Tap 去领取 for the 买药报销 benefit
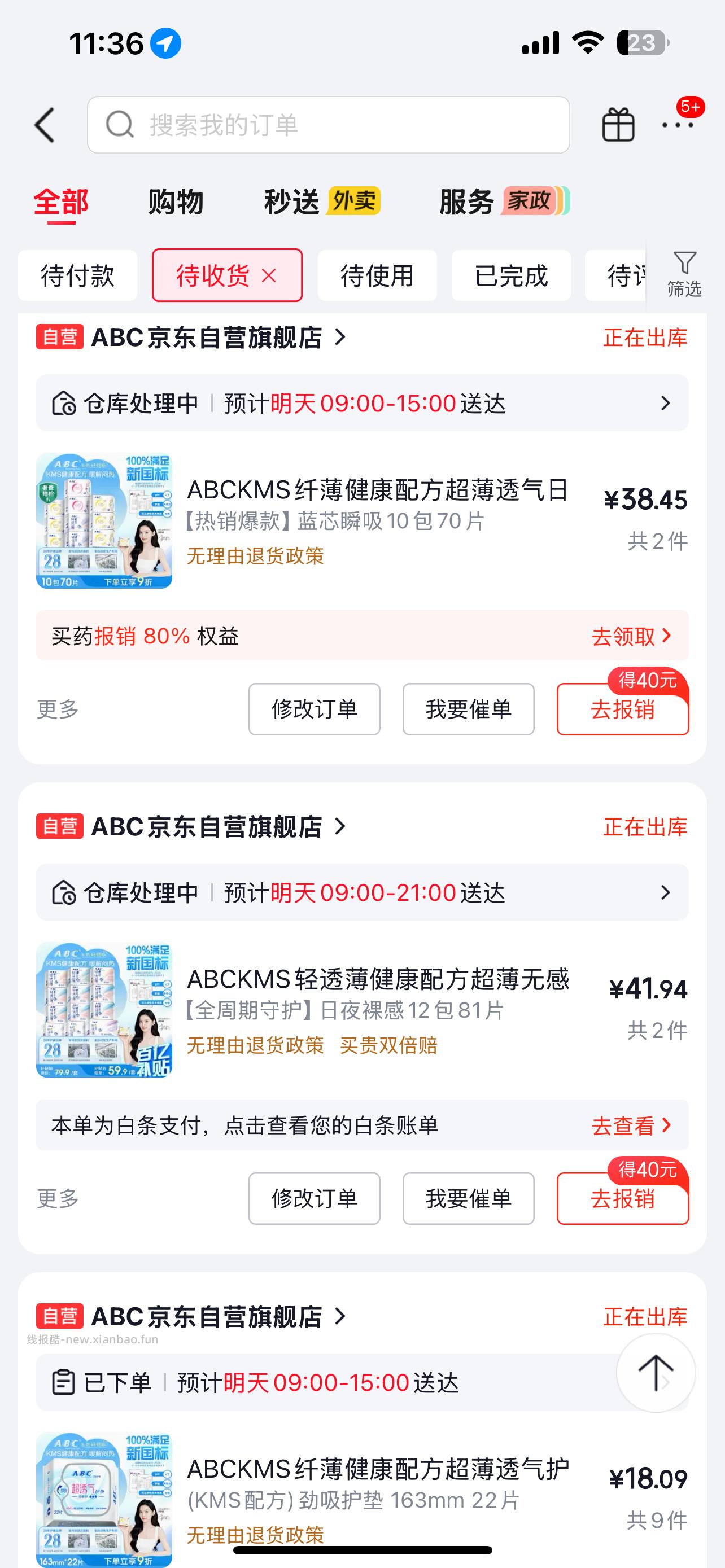Image resolution: width=725 pixels, height=1568 pixels. [630, 637]
